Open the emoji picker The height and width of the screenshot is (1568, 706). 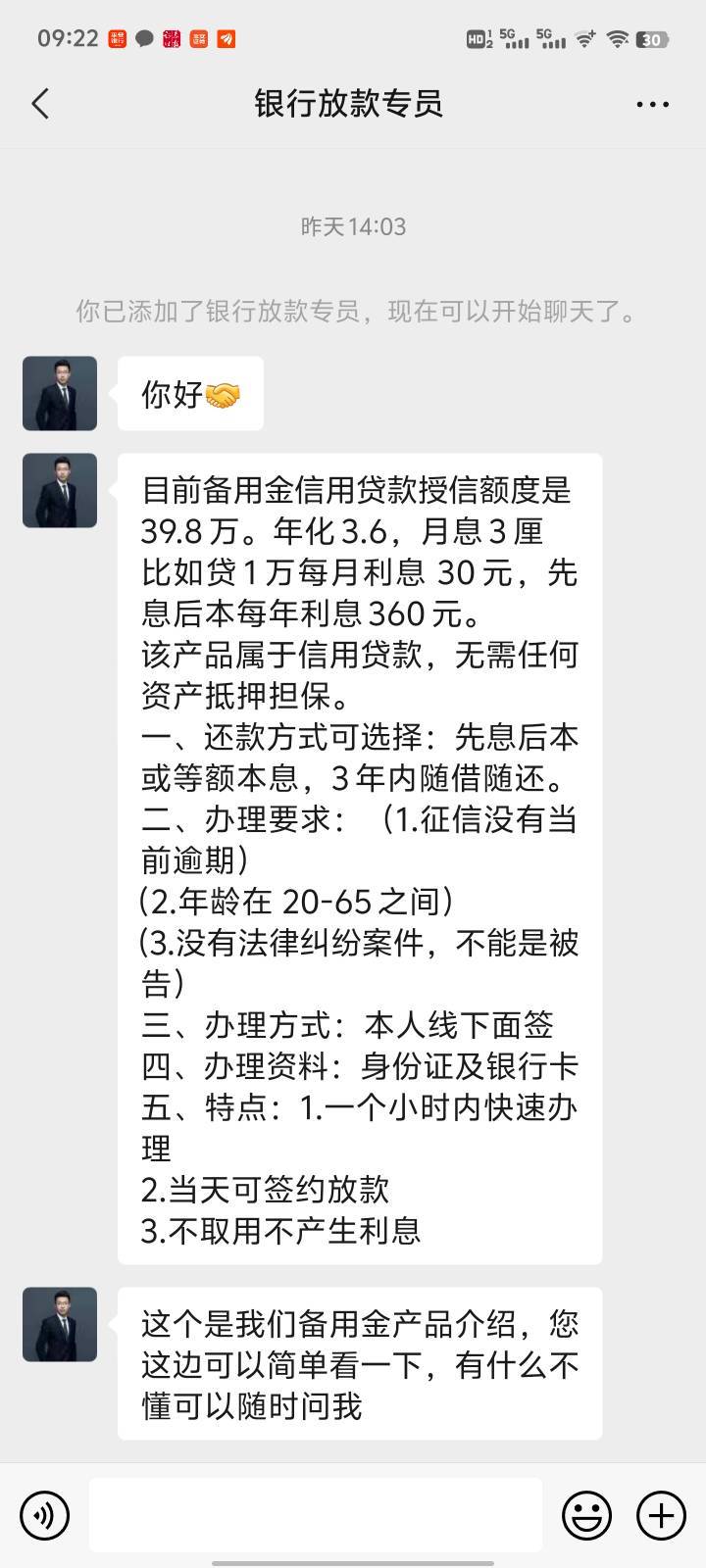pyautogui.click(x=586, y=1515)
